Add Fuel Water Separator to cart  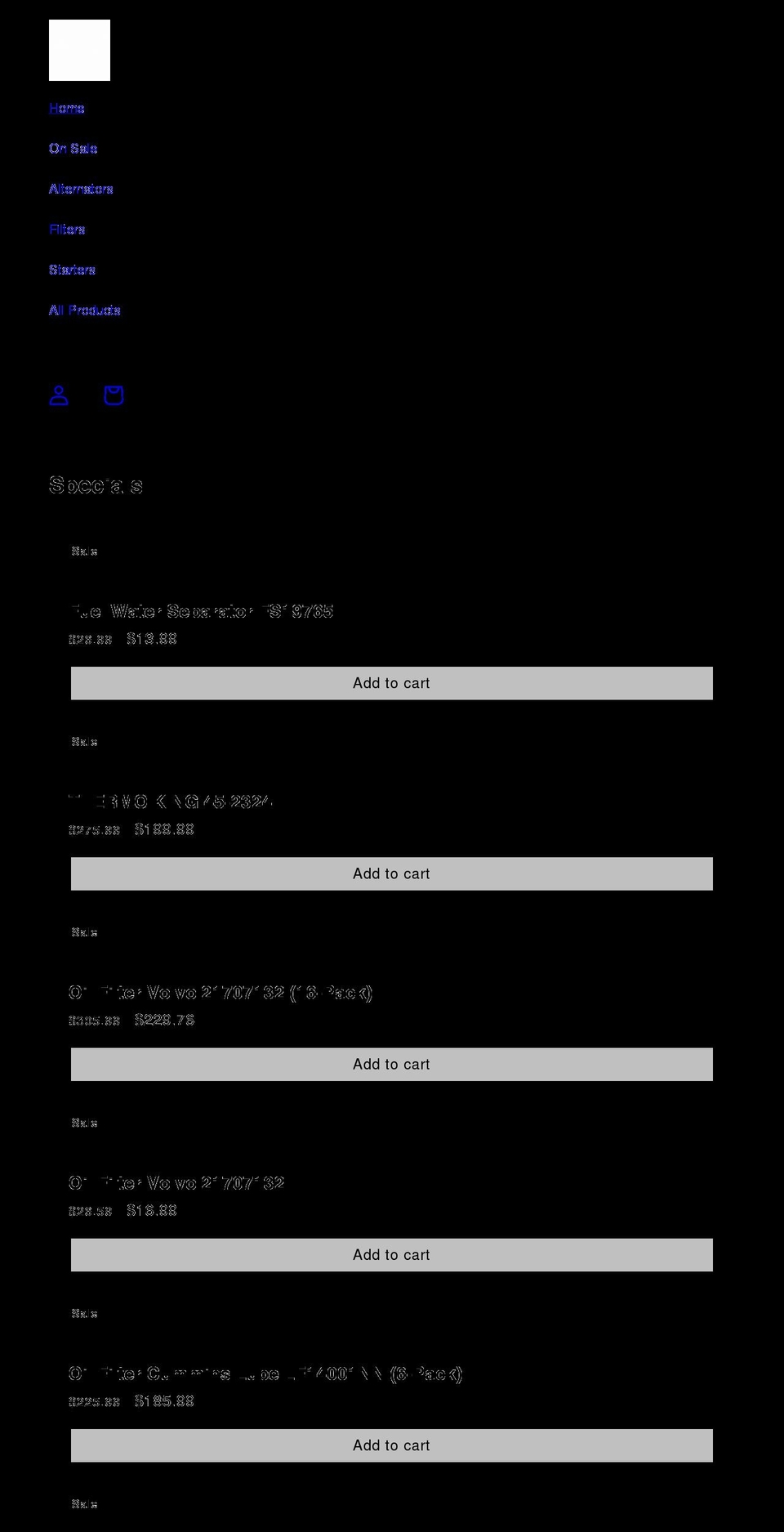tap(392, 683)
